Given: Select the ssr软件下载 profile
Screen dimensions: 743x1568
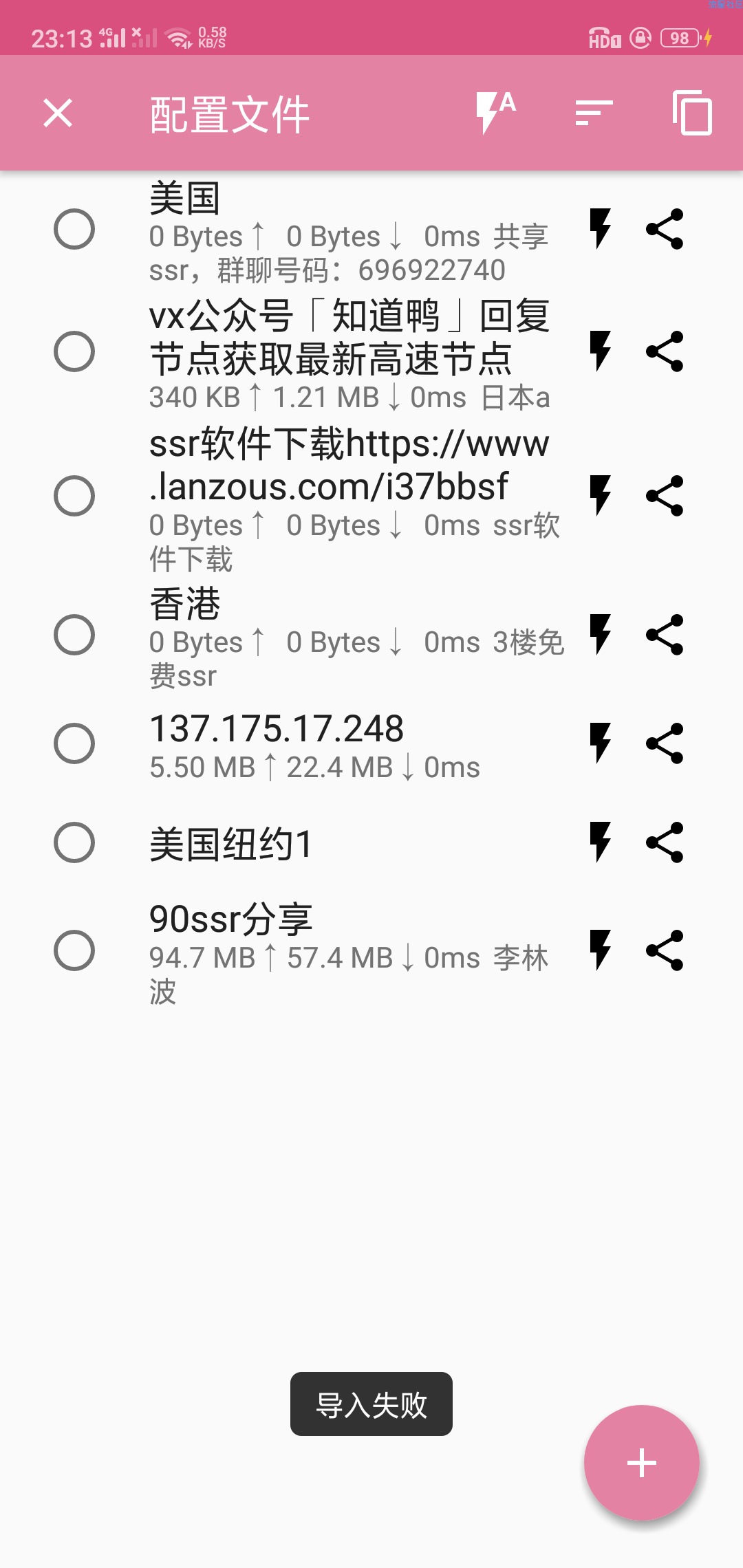Looking at the screenshot, I should 74,496.
